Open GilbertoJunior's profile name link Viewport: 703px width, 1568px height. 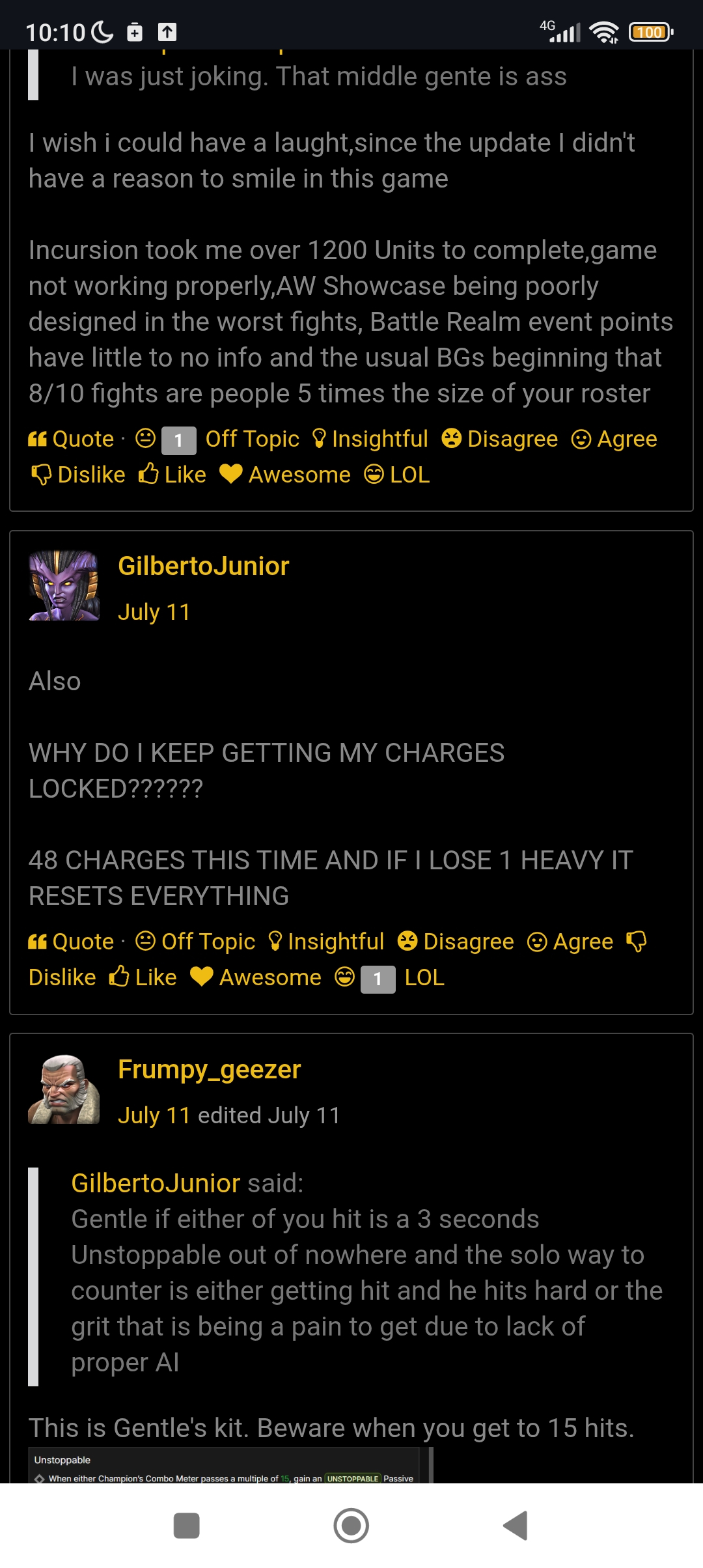(203, 566)
